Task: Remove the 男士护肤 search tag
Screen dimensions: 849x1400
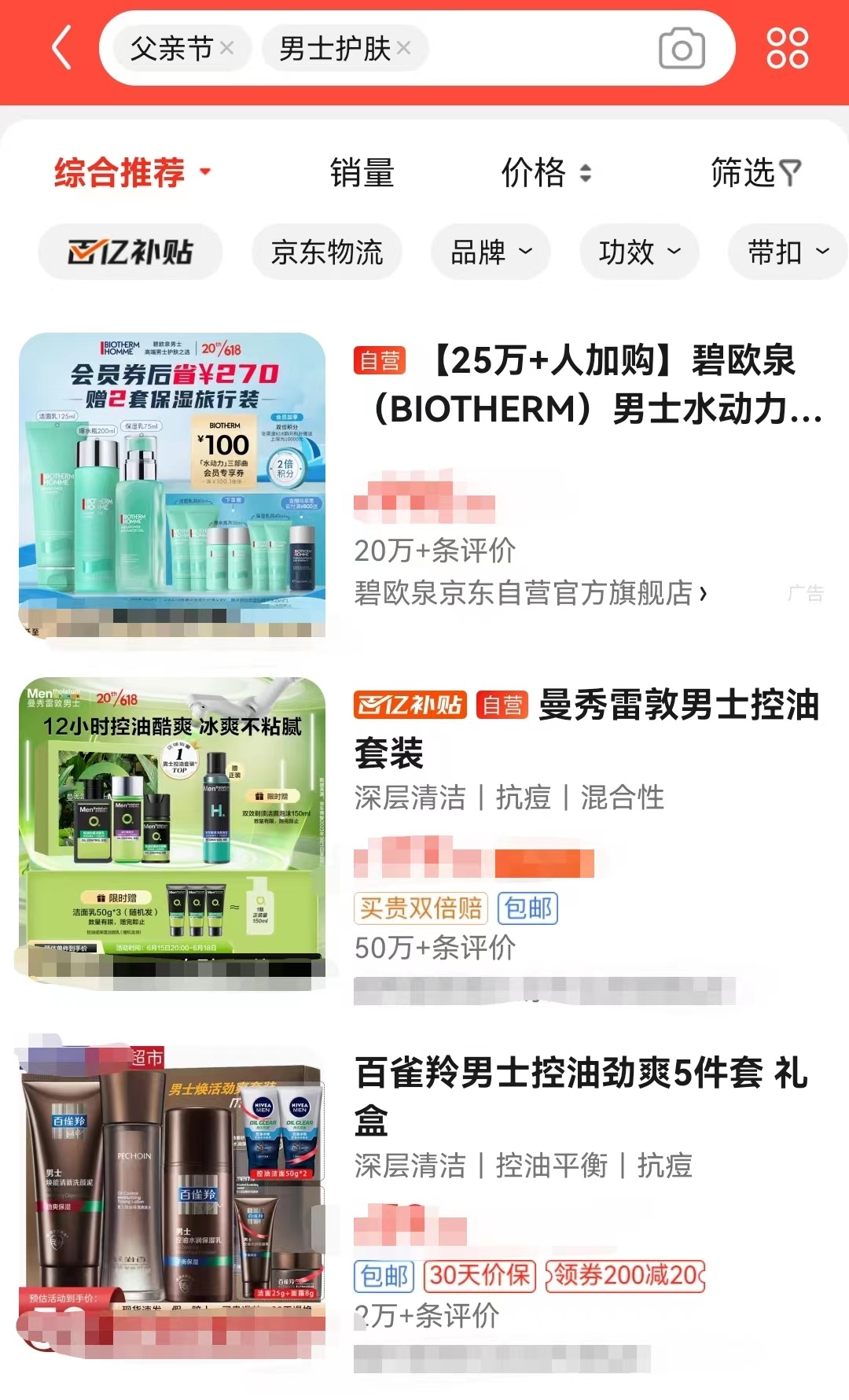Action: (404, 49)
